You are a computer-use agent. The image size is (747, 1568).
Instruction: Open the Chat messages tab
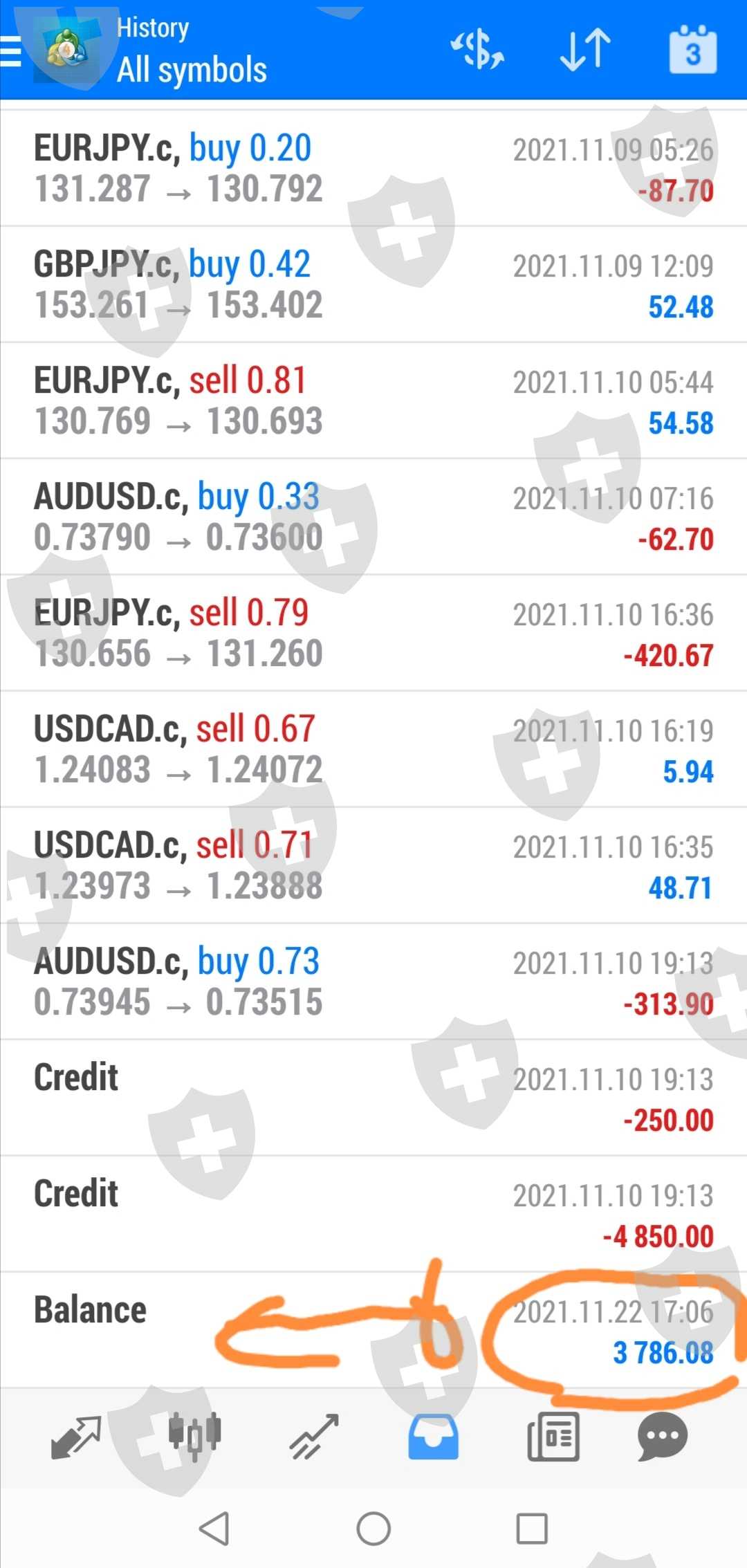[662, 1437]
